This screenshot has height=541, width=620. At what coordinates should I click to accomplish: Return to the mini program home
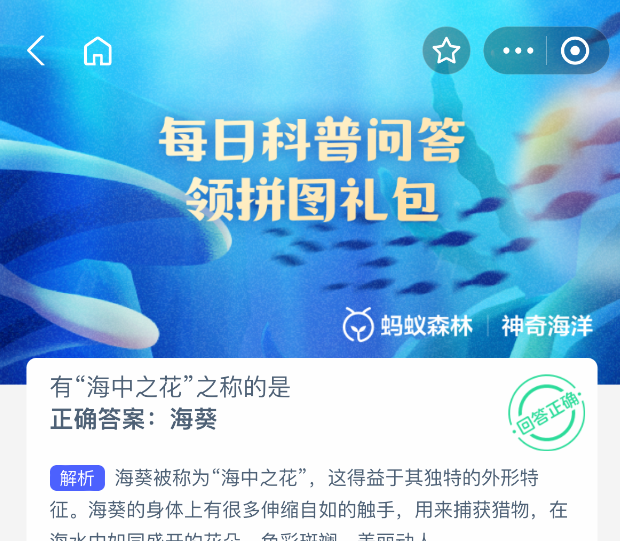(97, 51)
